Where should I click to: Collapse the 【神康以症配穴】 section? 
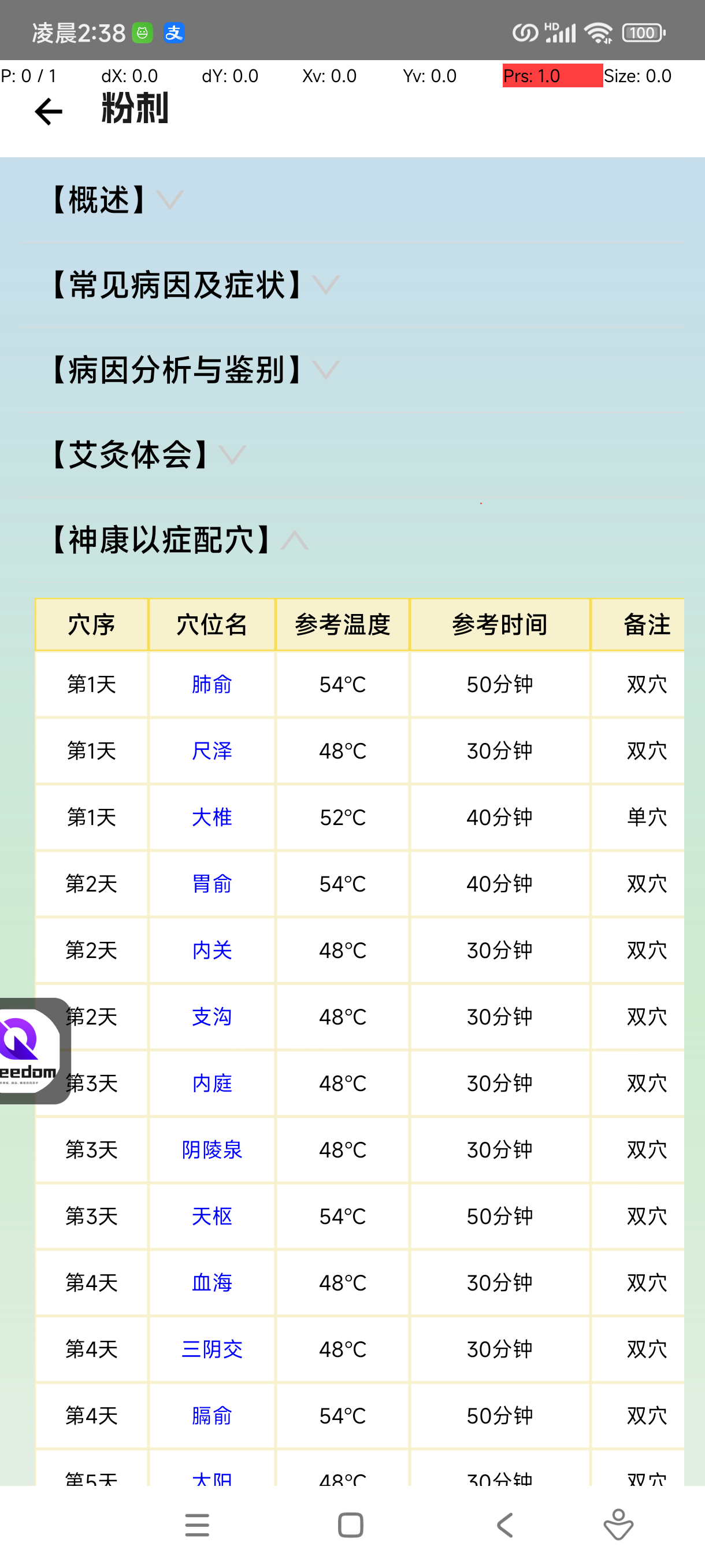[177, 540]
